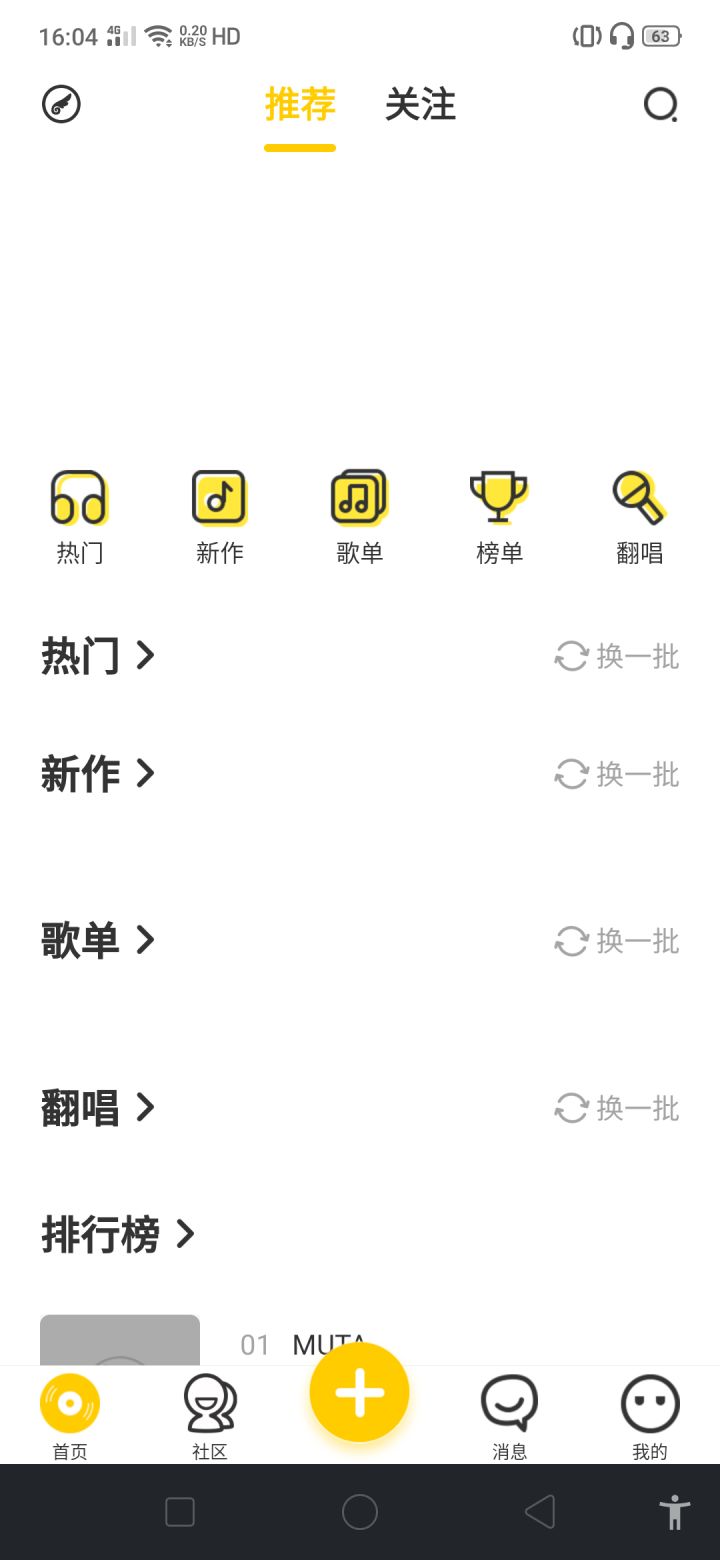Screen dimensions: 720x1560
Task: Open the 我的 profile icon
Action: [649, 1414]
